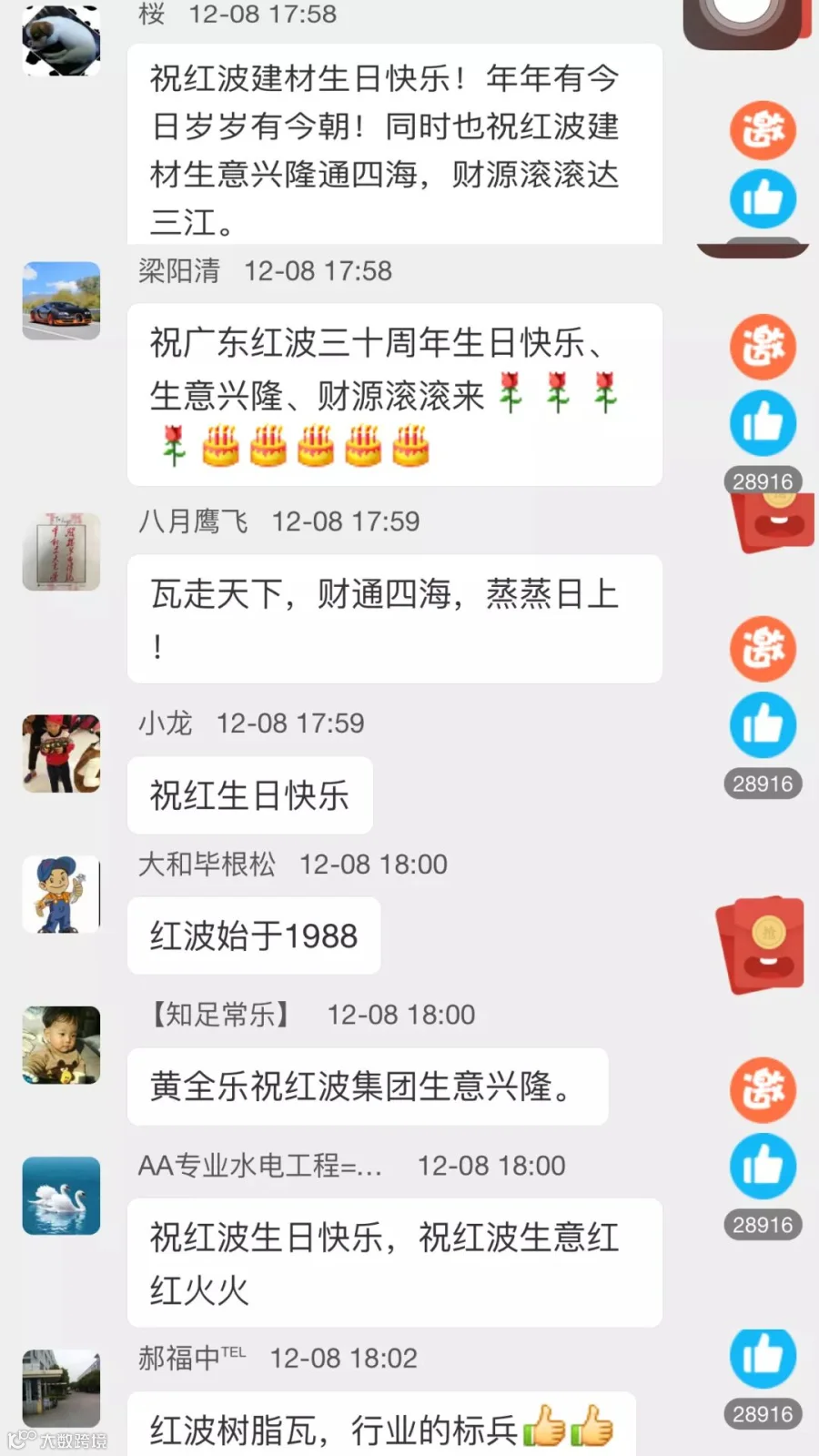Image resolution: width=819 pixels, height=1456 pixels.
Task: View profile of 【知足常乐】 avatar
Action: pos(61,1045)
